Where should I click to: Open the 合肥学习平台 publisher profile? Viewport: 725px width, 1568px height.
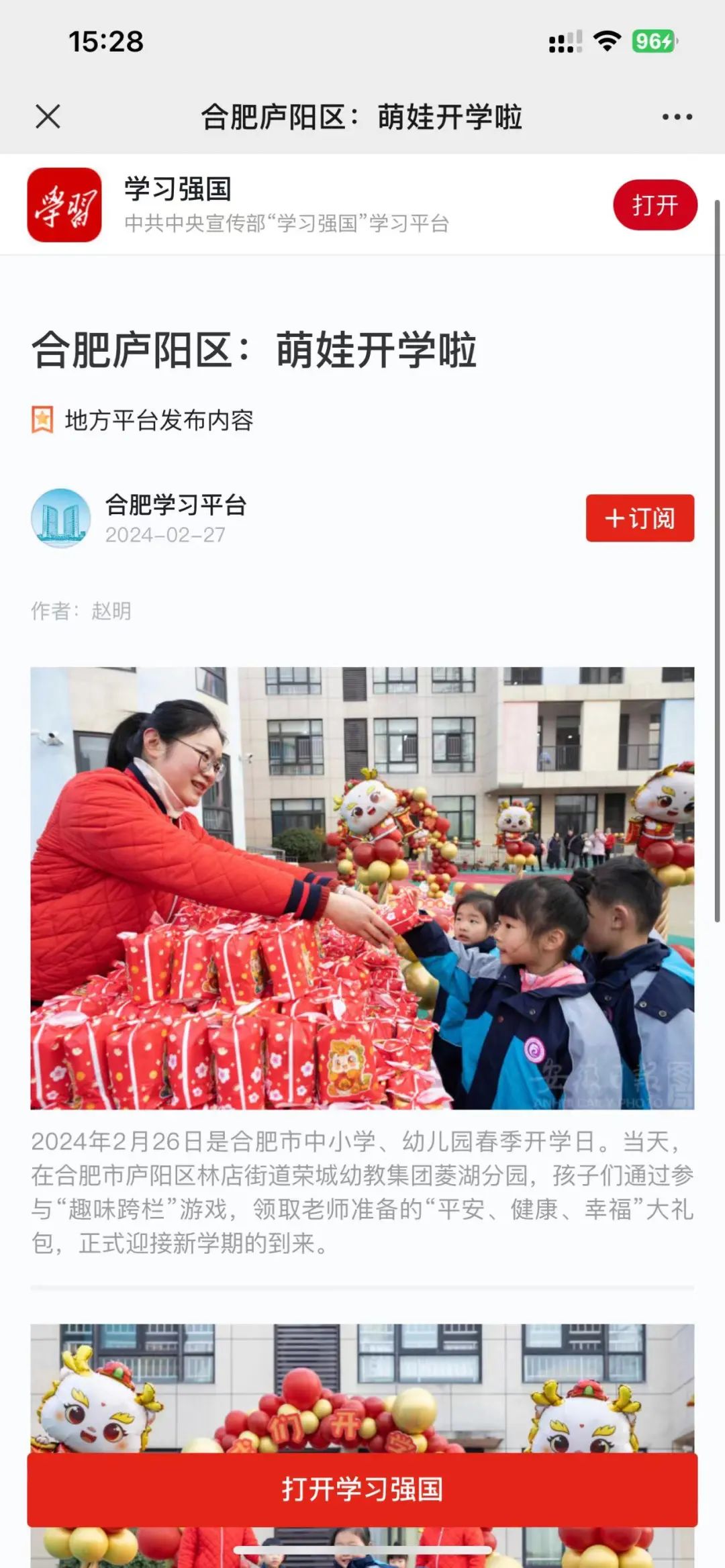click(x=176, y=505)
